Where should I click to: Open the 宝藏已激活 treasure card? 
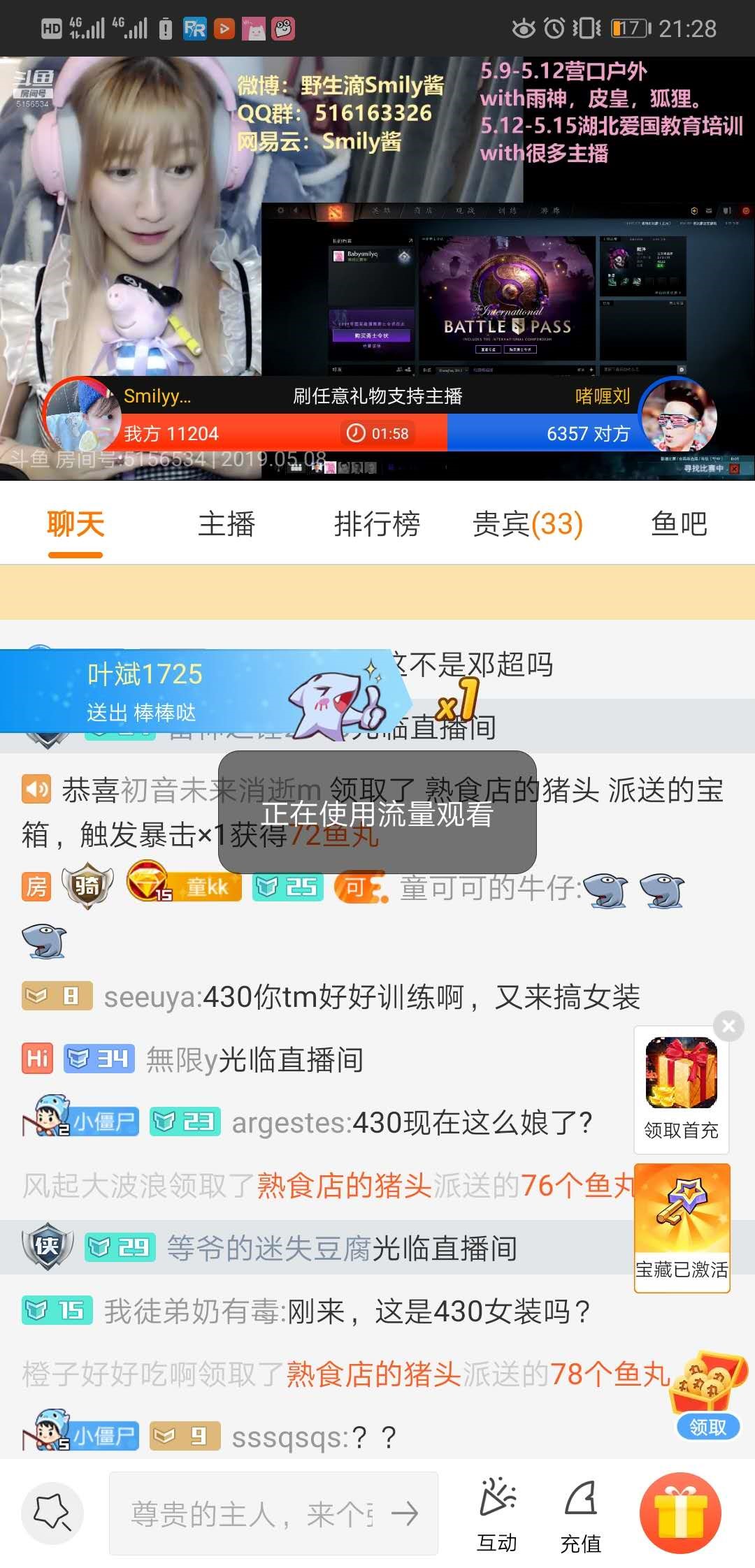tap(682, 1227)
